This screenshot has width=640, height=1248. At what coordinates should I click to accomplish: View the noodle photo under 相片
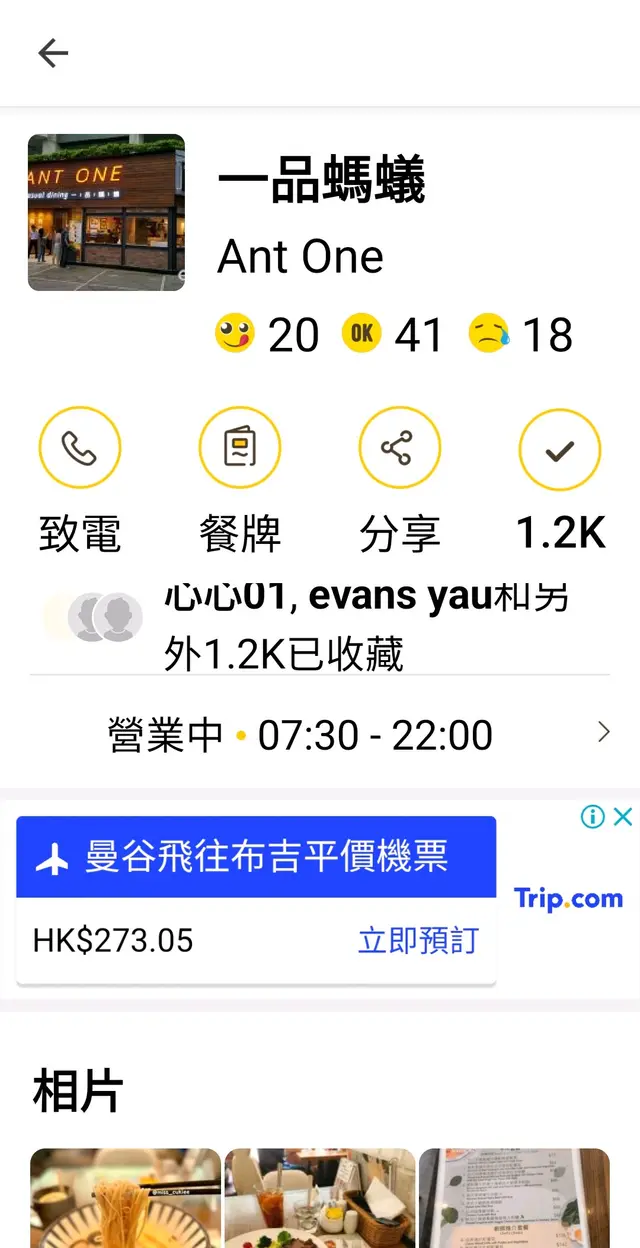pos(125,1198)
